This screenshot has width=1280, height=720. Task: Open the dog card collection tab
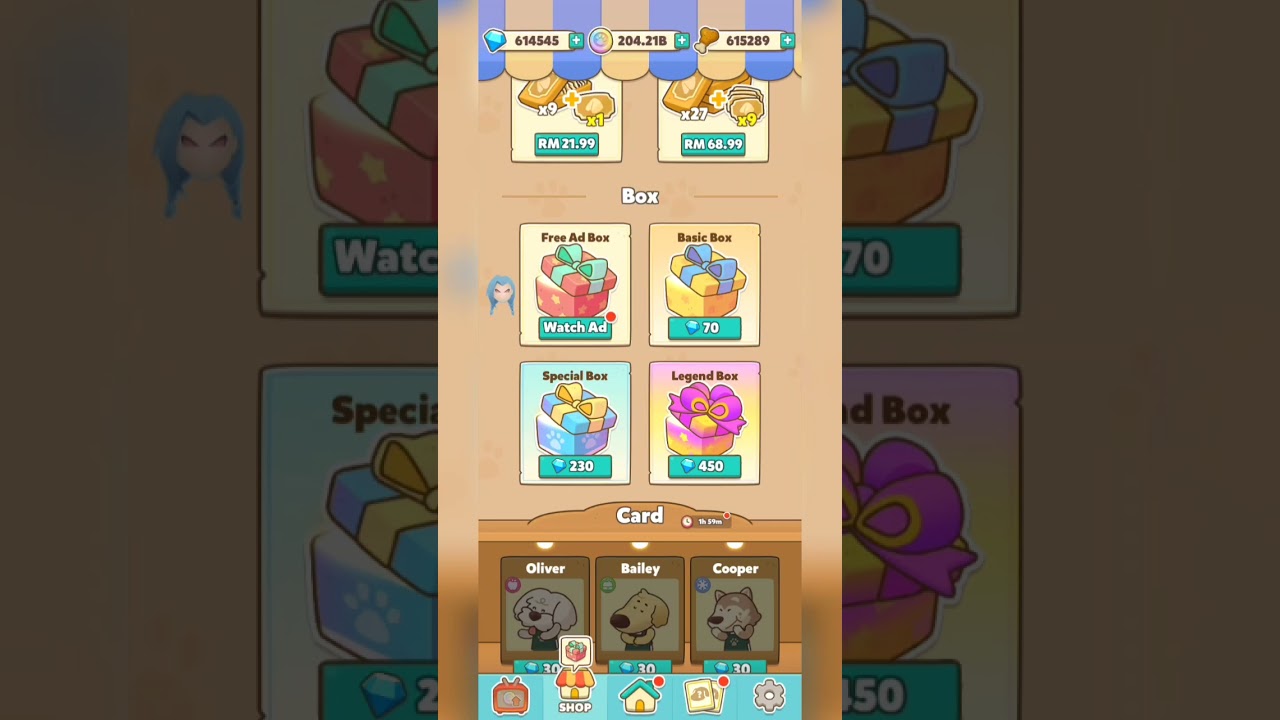coord(704,696)
